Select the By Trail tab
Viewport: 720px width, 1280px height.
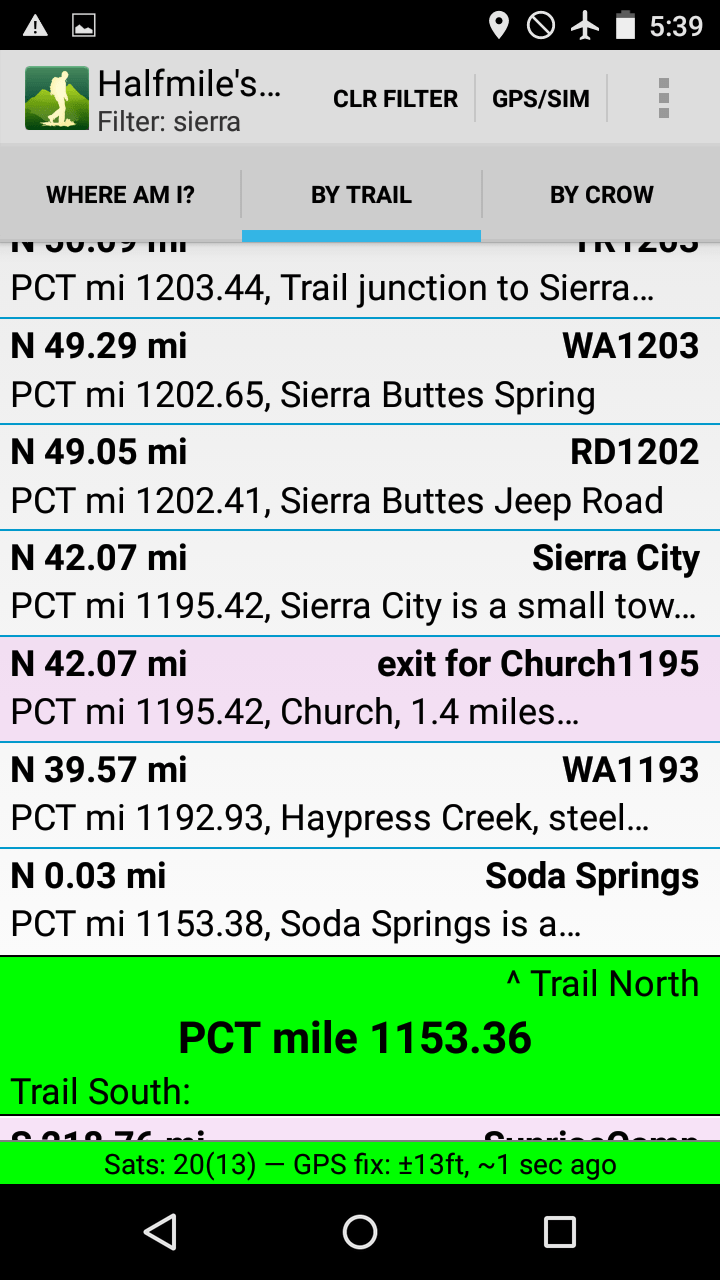point(361,195)
